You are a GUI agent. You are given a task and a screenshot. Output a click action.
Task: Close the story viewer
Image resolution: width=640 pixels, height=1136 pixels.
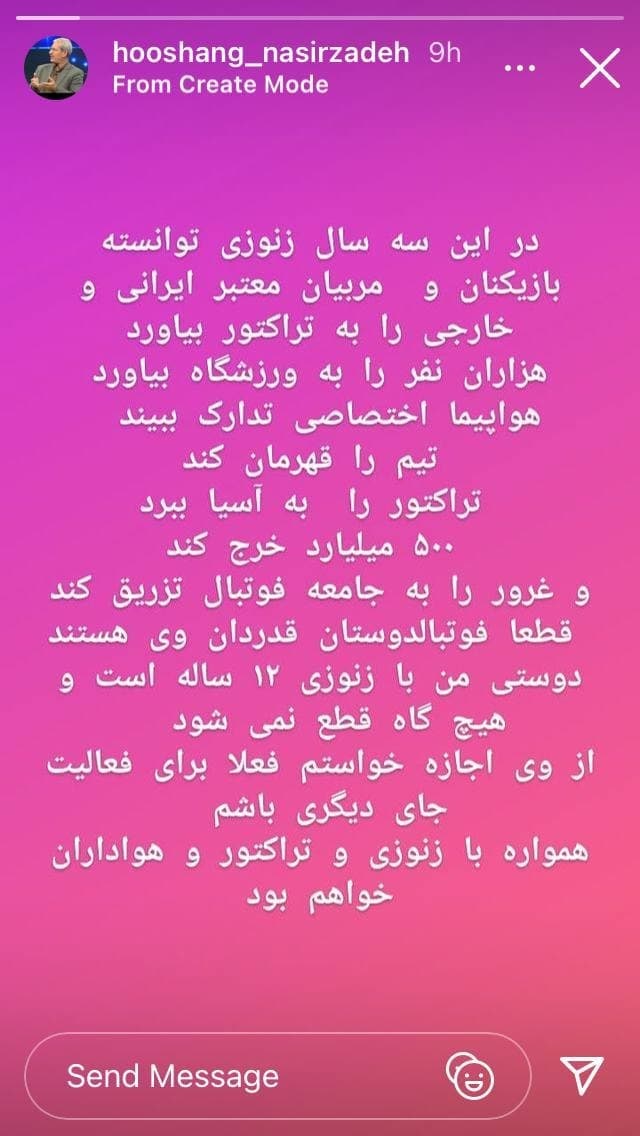coord(600,67)
